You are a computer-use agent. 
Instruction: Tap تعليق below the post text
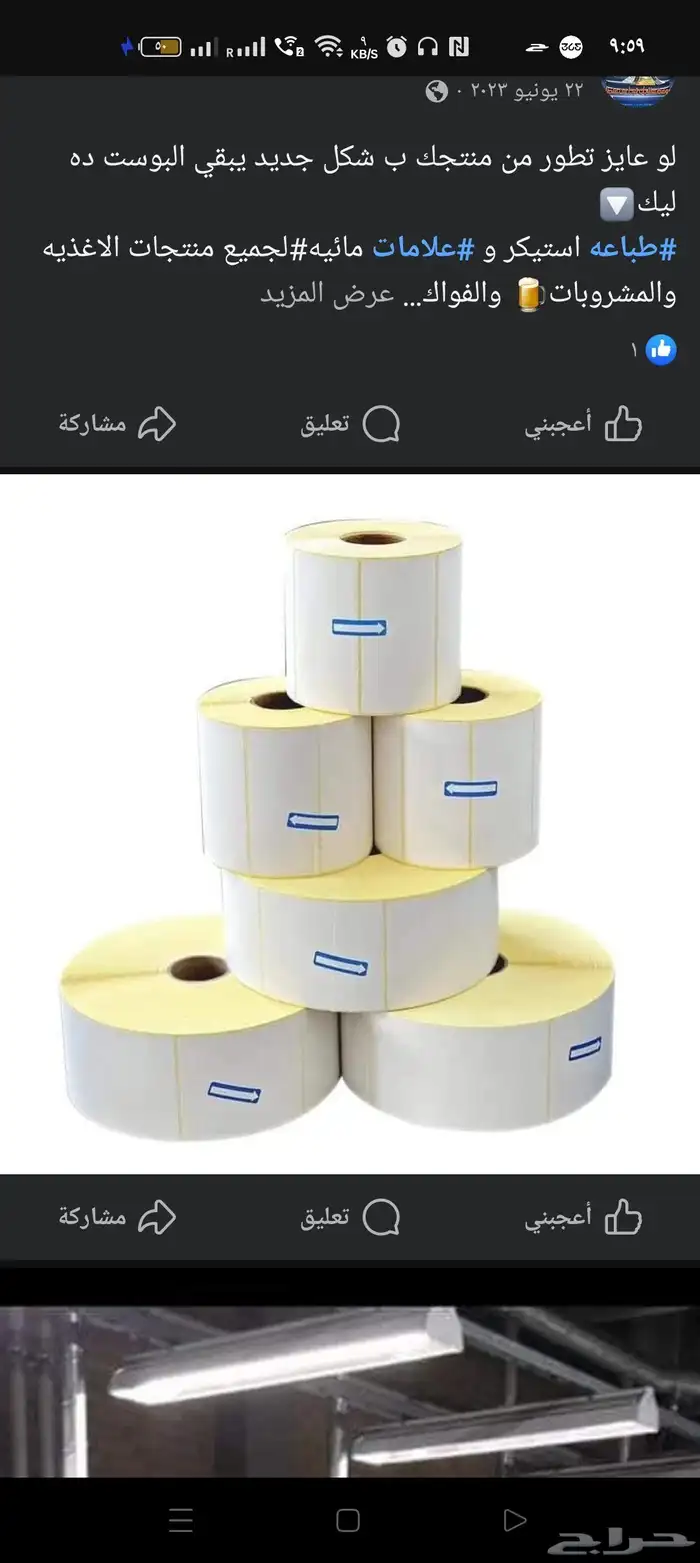coord(350,424)
